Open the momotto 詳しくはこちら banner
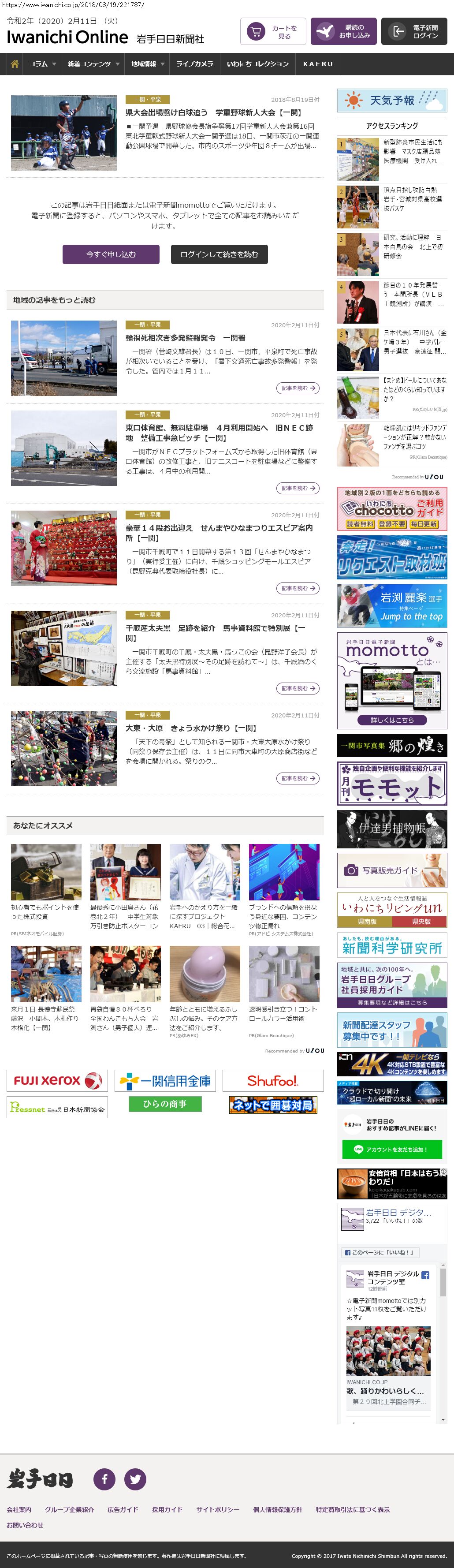This screenshot has height=1568, width=454. (x=392, y=720)
